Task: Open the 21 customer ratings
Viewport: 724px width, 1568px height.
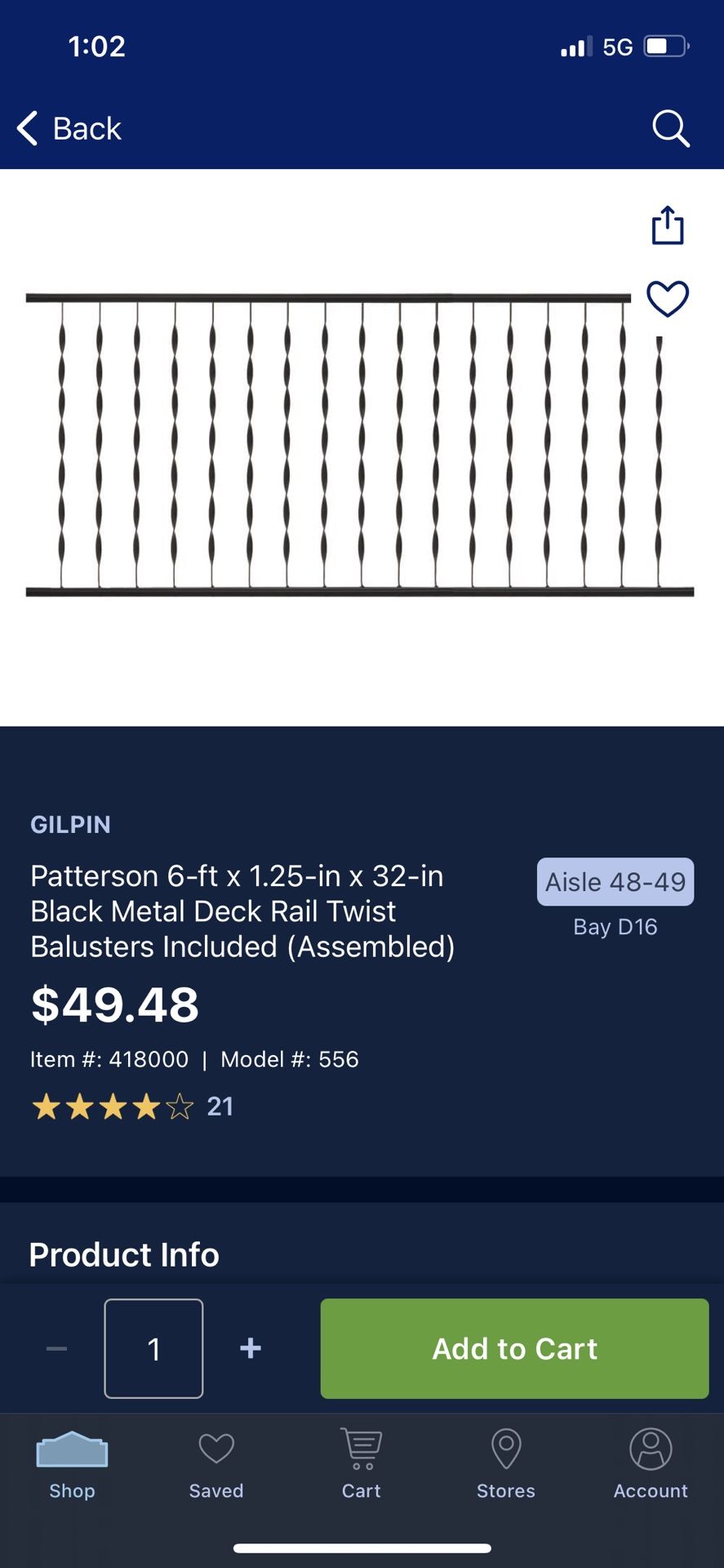Action: 132,1107
